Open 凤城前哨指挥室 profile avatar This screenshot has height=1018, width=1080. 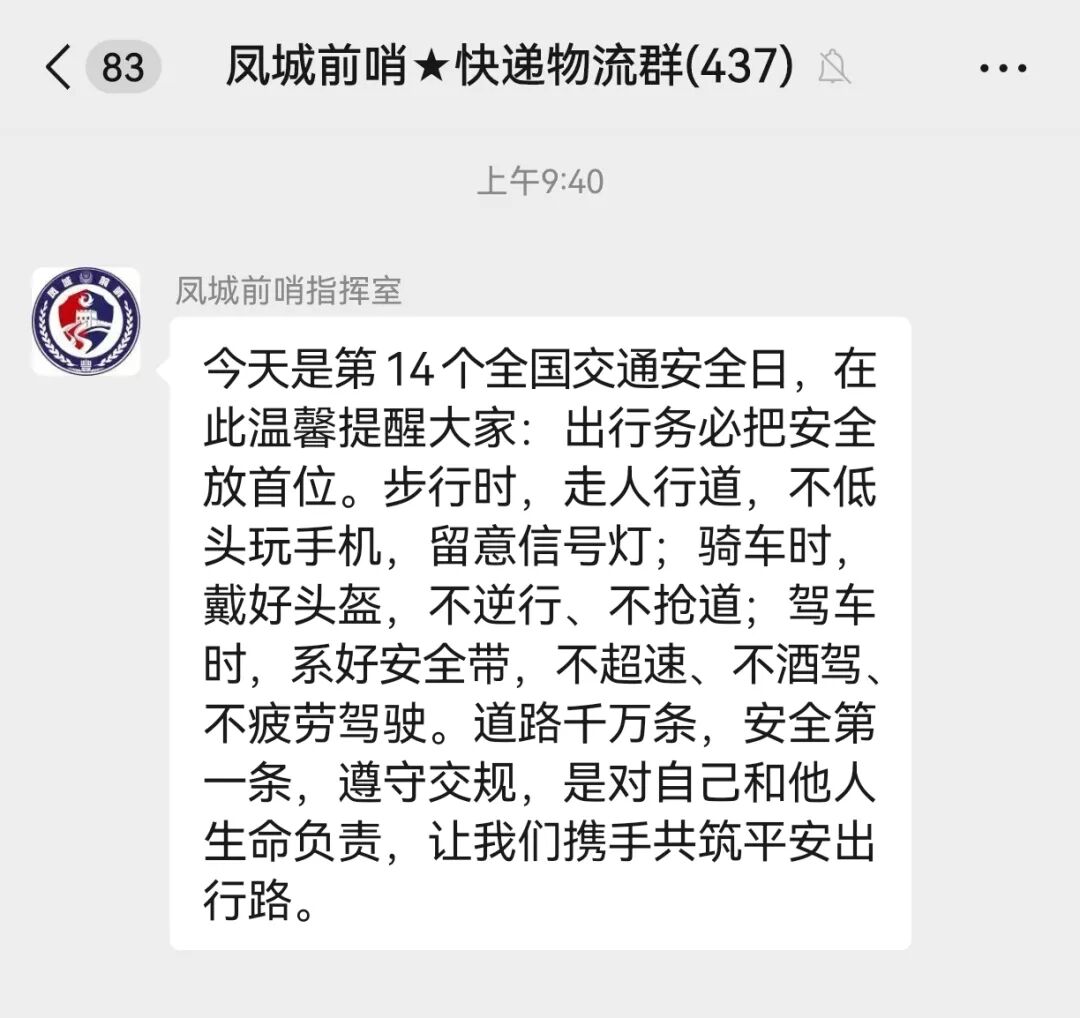[86, 322]
